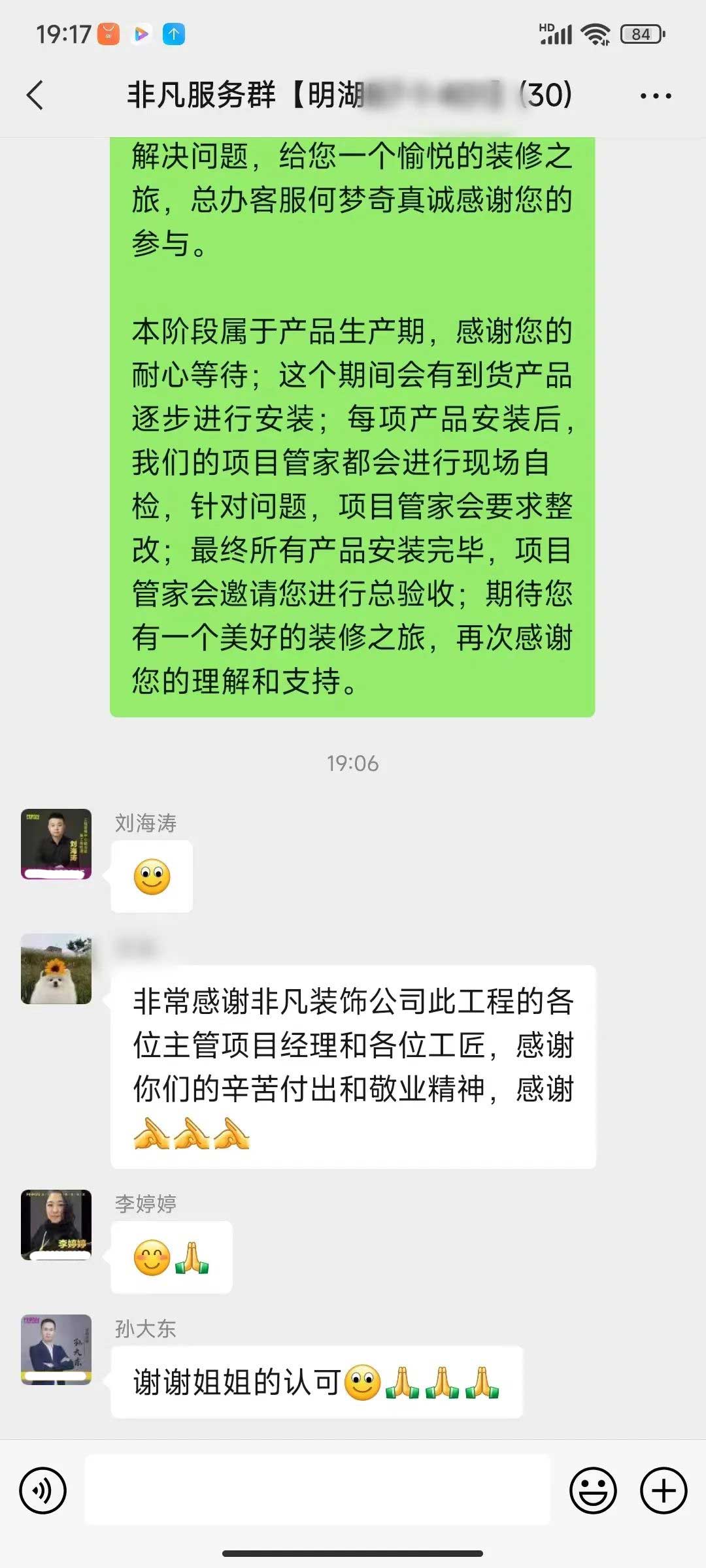View 刘海涛's profile avatar
The height and width of the screenshot is (1568, 706).
point(56,844)
